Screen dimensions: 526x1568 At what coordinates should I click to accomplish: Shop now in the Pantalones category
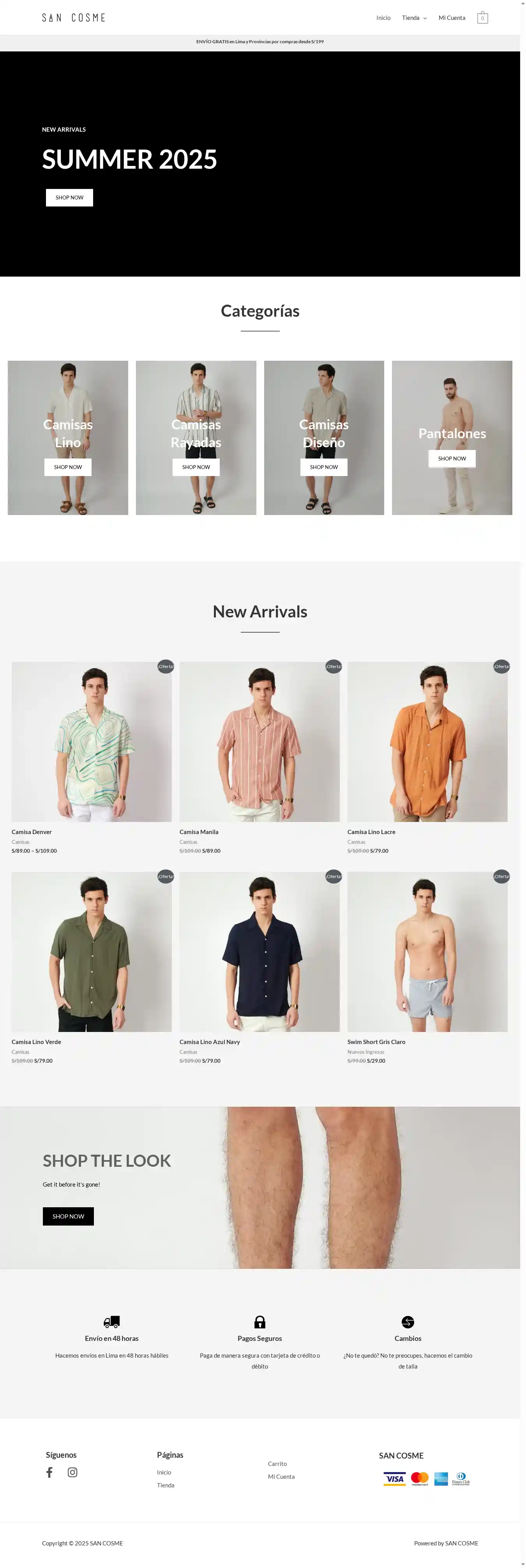coord(452,459)
